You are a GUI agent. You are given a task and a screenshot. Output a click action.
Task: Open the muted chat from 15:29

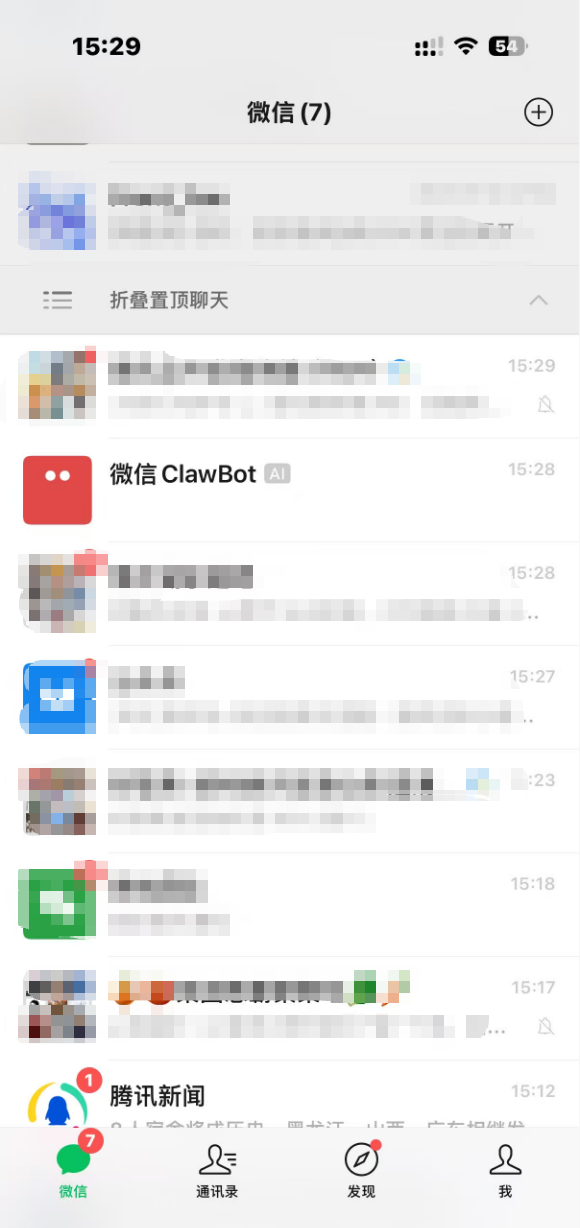(290, 386)
